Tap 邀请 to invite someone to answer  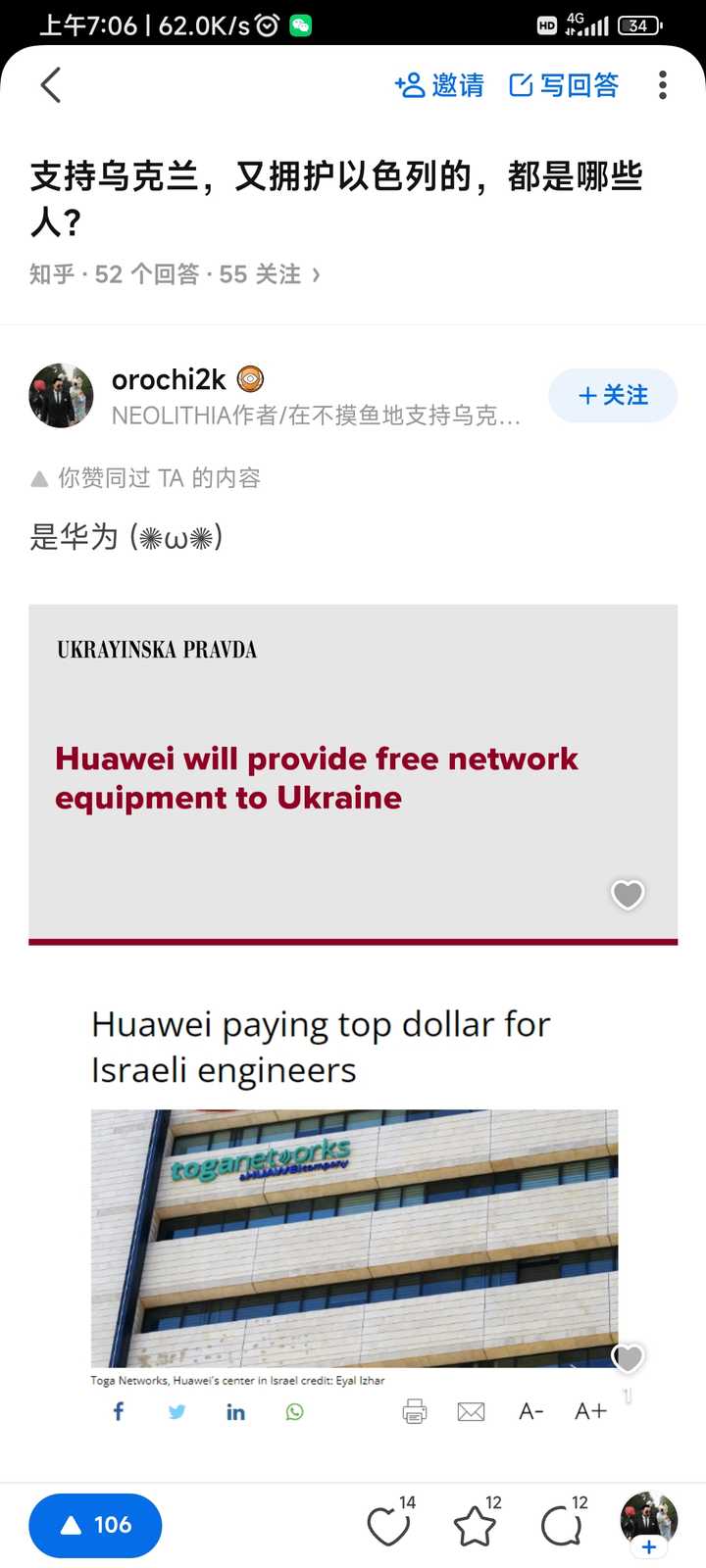click(x=439, y=85)
